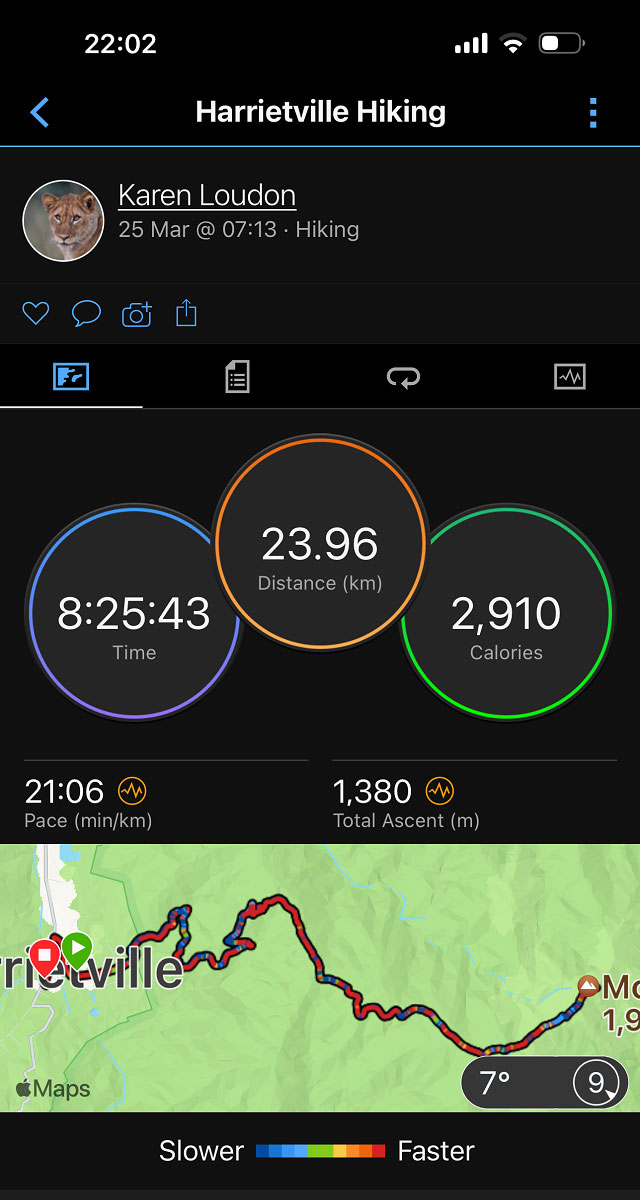Add a photo with the camera icon
Image resolution: width=640 pixels, height=1200 pixels.
136,315
